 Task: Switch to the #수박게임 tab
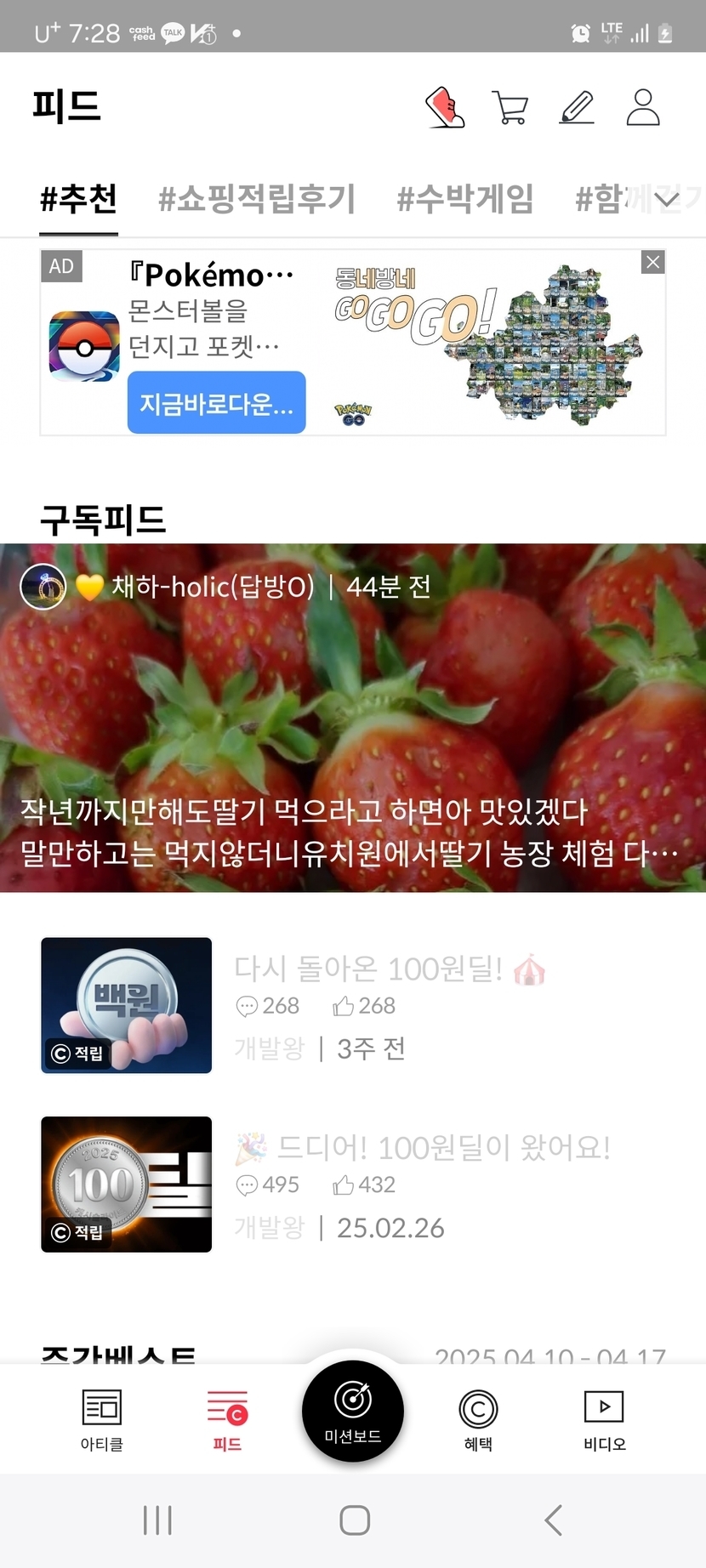coord(465,199)
